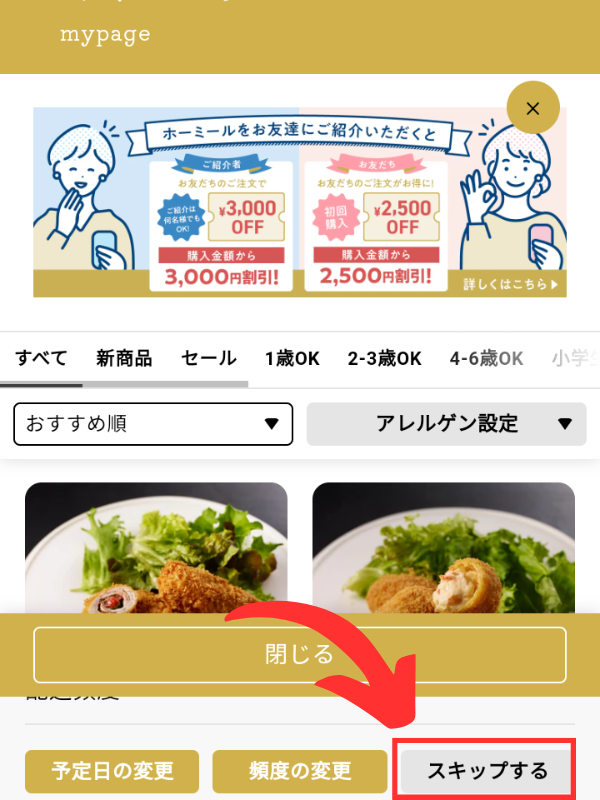The width and height of the screenshot is (600, 800).
Task: Show the 4-6歳OK tab
Action: click(x=486, y=358)
